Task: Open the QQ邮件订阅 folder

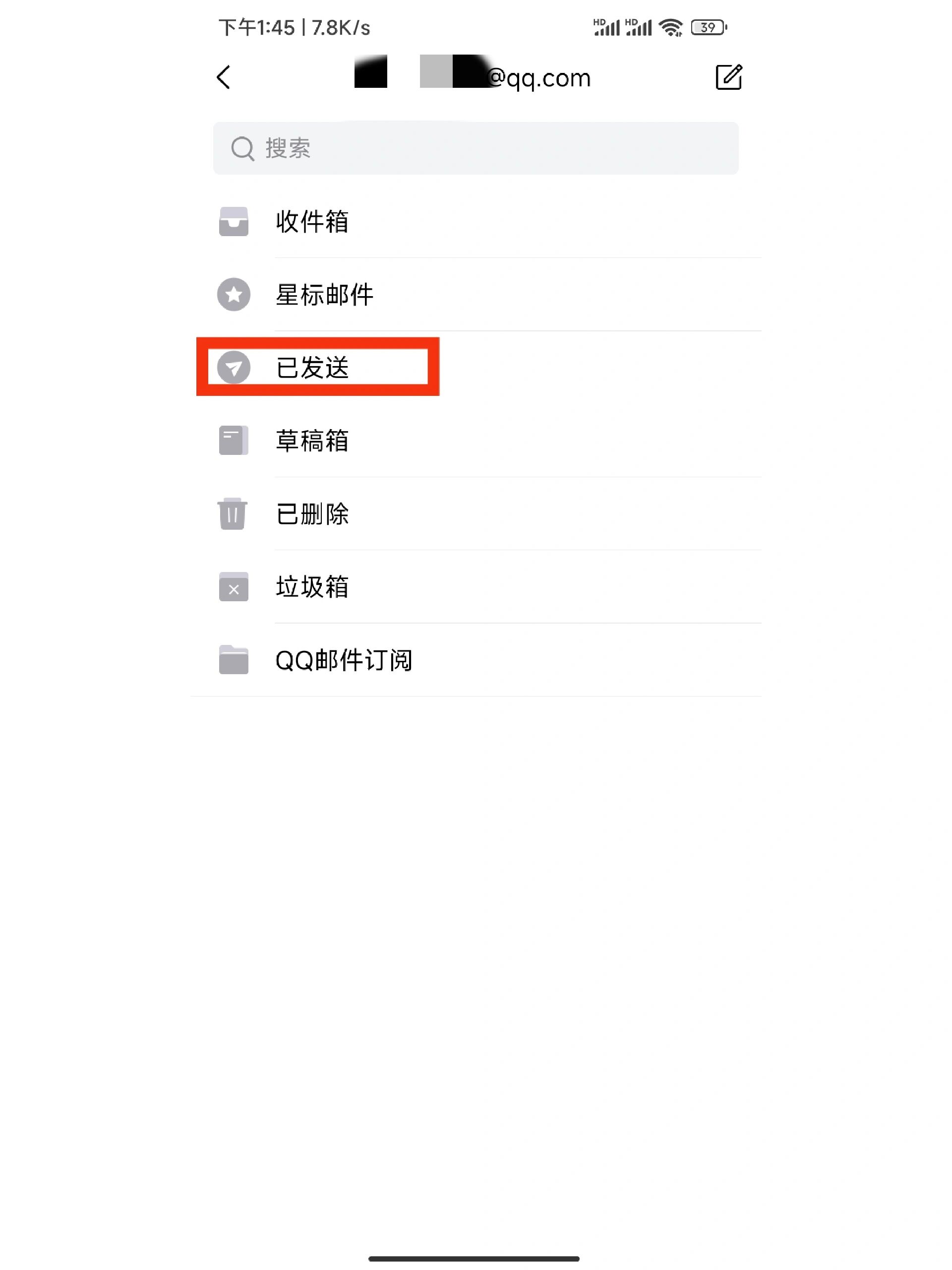Action: pyautogui.click(x=343, y=660)
